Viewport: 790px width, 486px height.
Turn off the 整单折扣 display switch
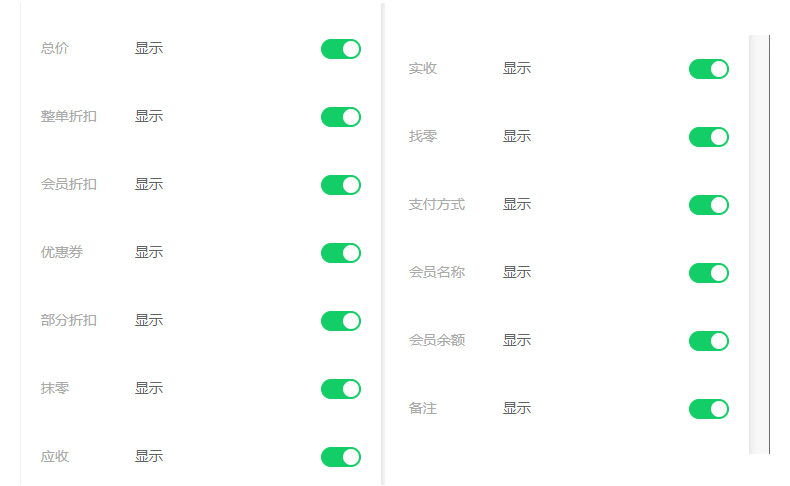pos(340,117)
